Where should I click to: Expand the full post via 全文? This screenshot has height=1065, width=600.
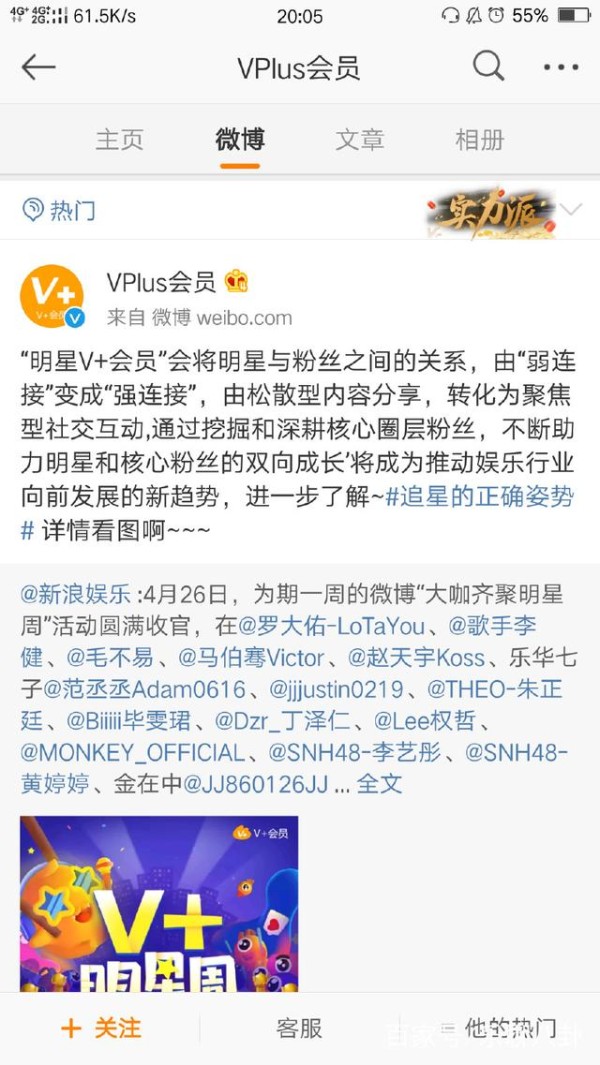point(379,784)
